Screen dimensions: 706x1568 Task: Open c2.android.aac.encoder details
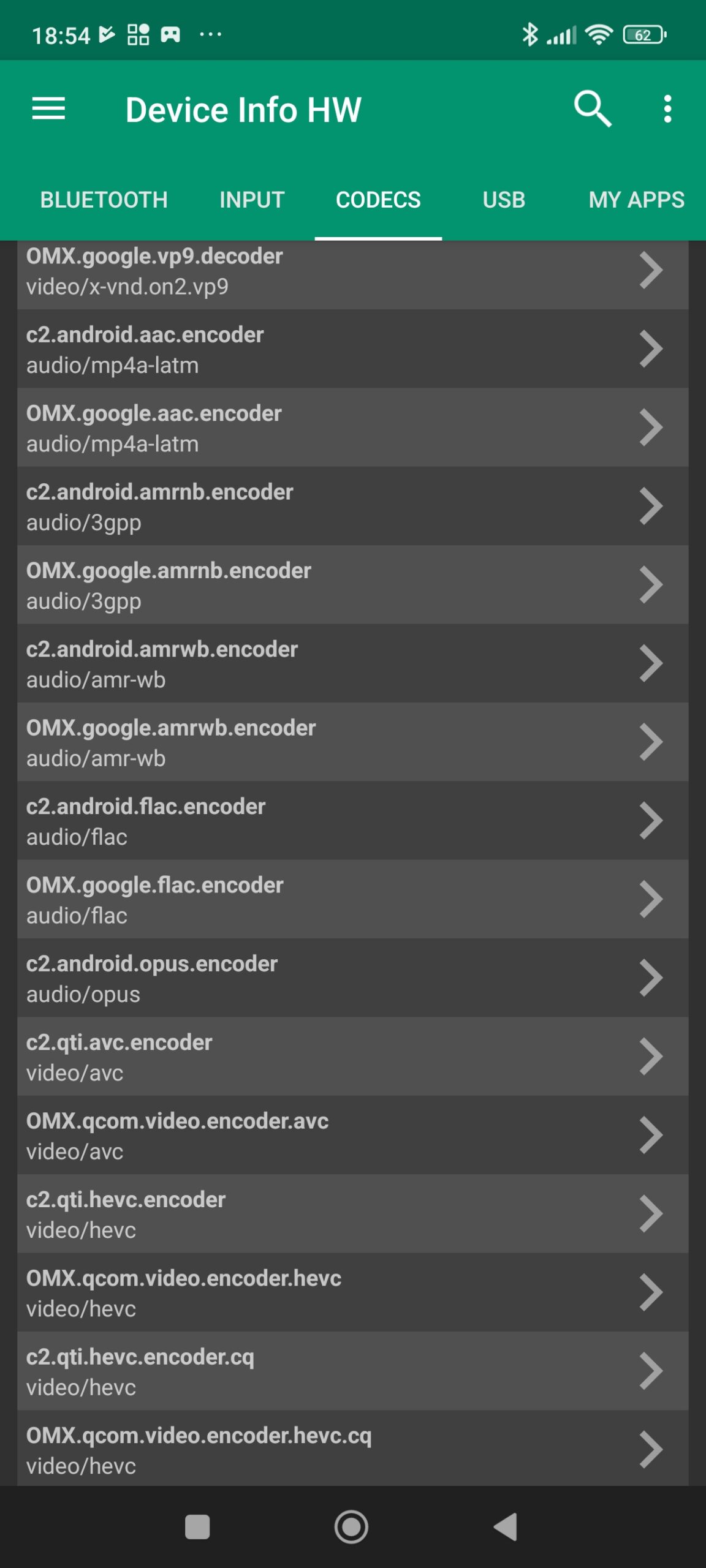pyautogui.click(x=352, y=349)
